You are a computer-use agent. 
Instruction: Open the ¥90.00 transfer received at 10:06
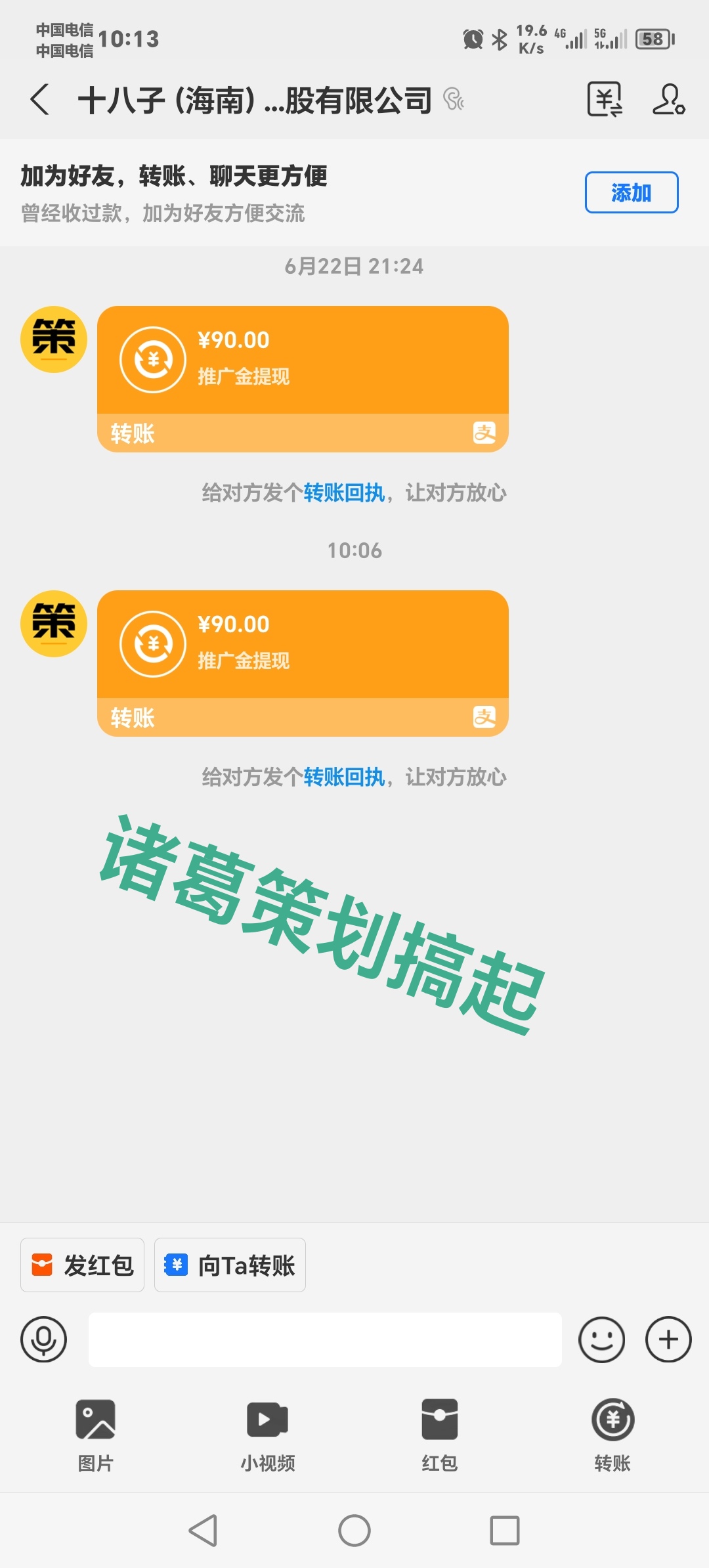[303, 663]
